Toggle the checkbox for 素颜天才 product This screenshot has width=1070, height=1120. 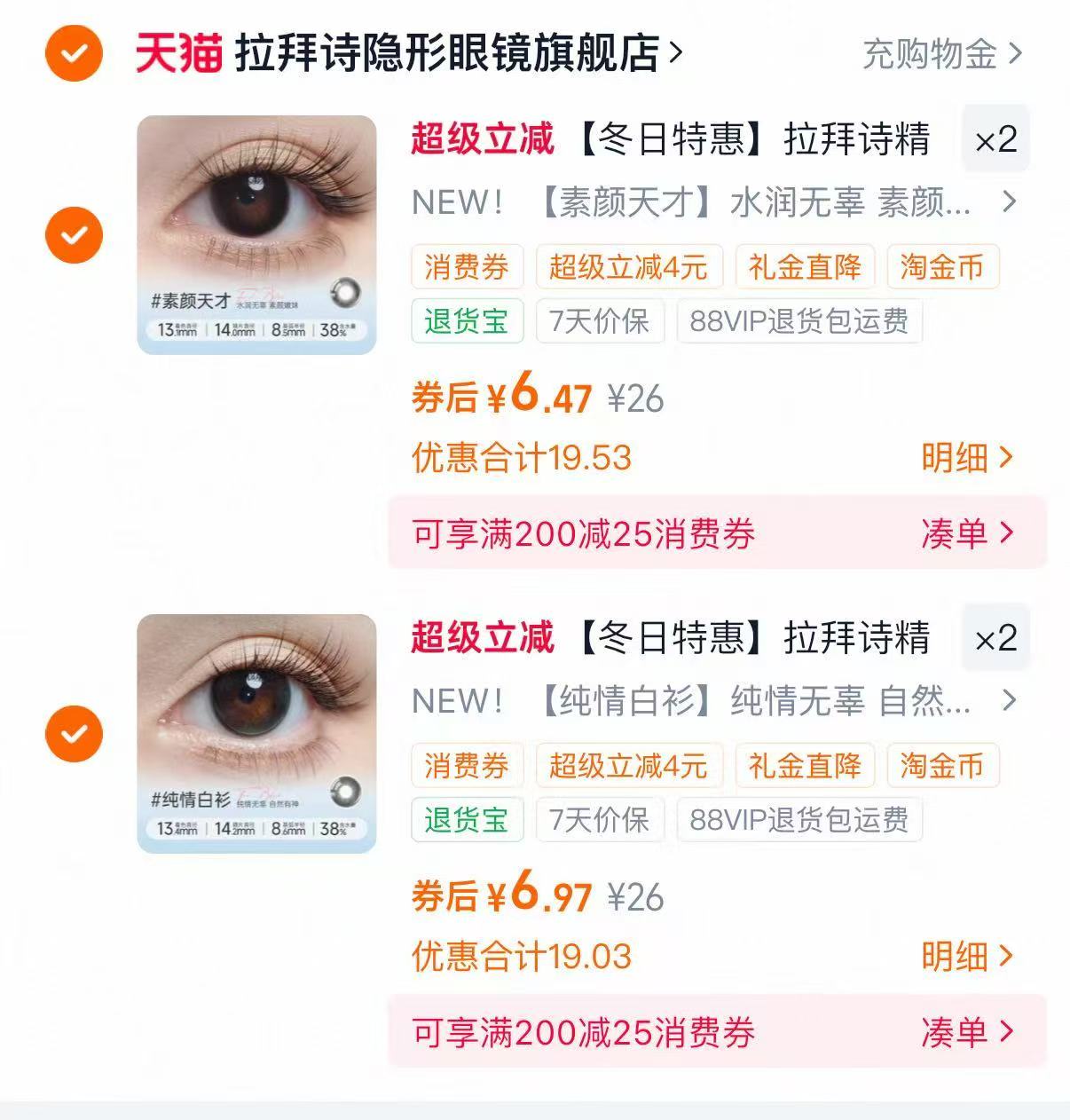pyautogui.click(x=73, y=234)
